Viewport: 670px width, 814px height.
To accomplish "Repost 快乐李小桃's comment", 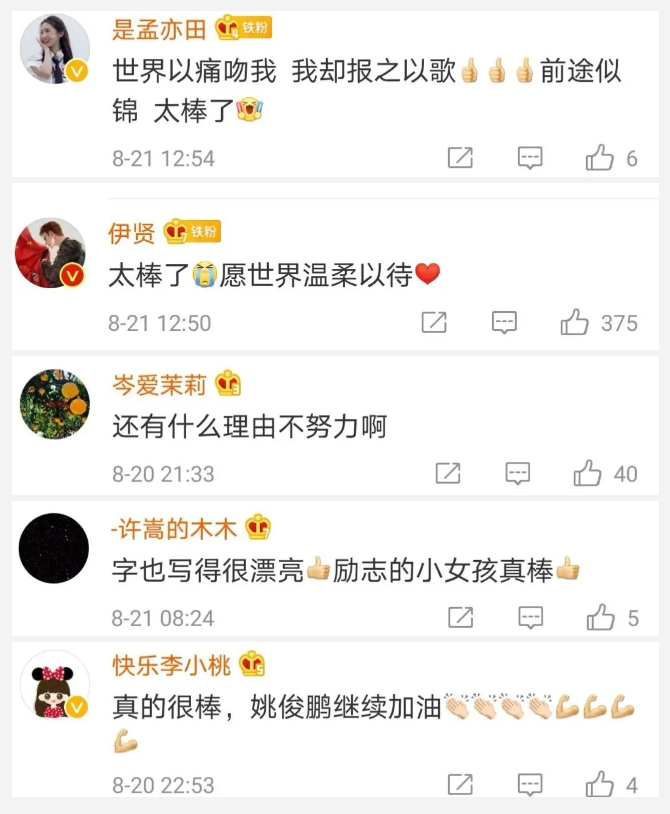I will (x=460, y=784).
